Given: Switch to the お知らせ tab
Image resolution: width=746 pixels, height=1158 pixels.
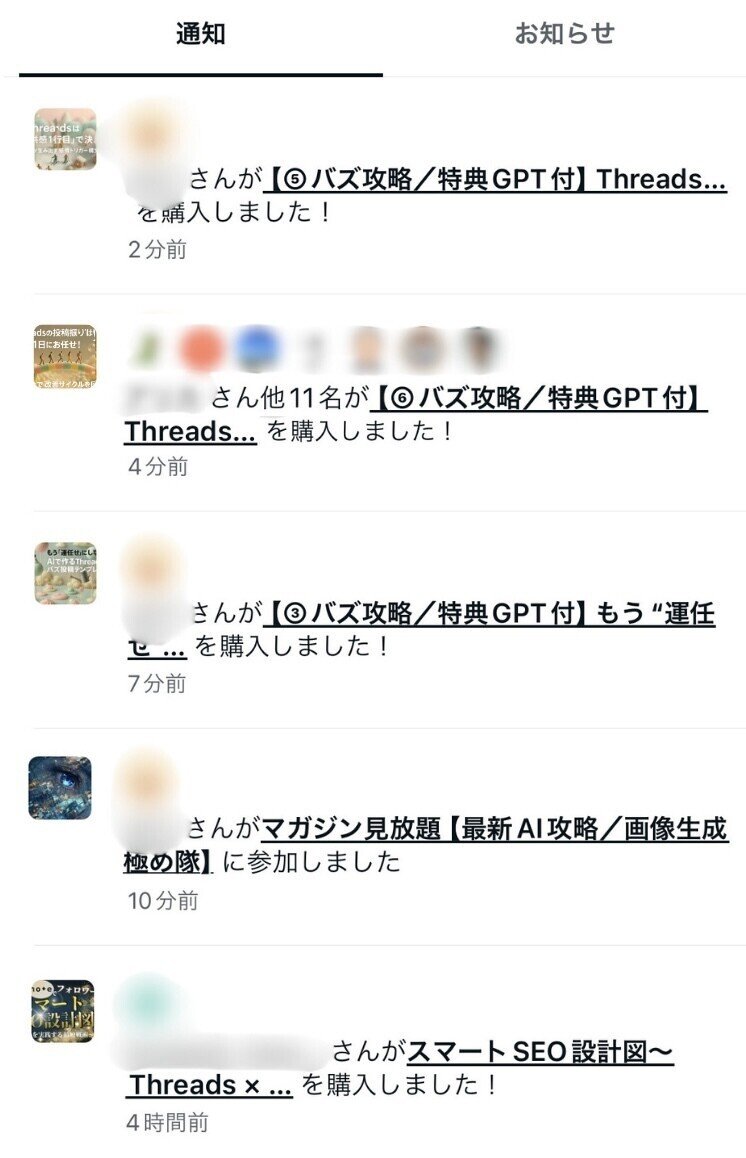Looking at the screenshot, I should 565,33.
